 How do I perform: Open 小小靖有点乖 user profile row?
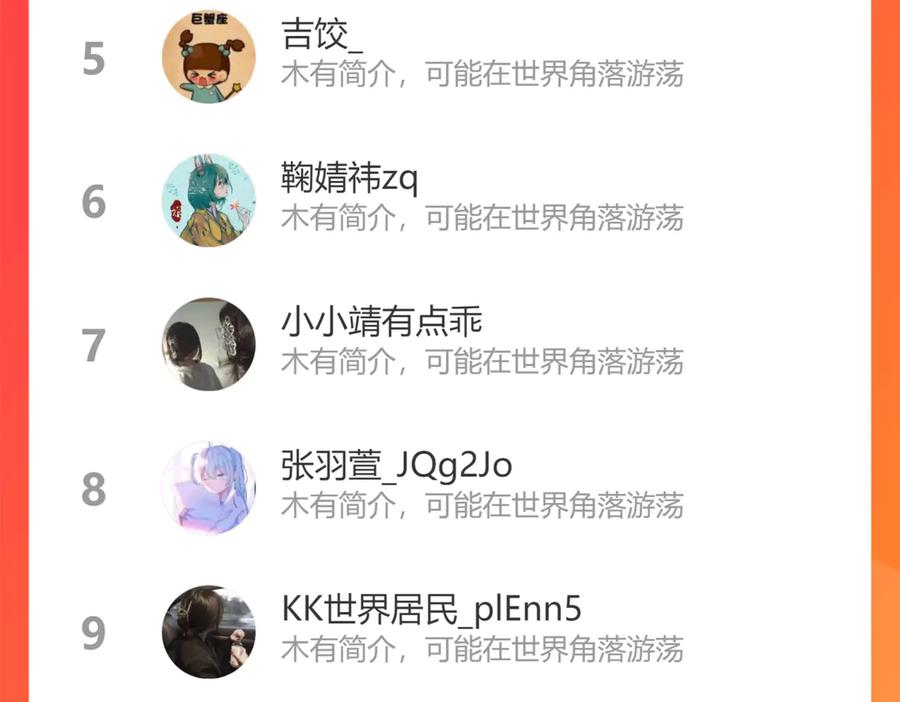pos(450,344)
